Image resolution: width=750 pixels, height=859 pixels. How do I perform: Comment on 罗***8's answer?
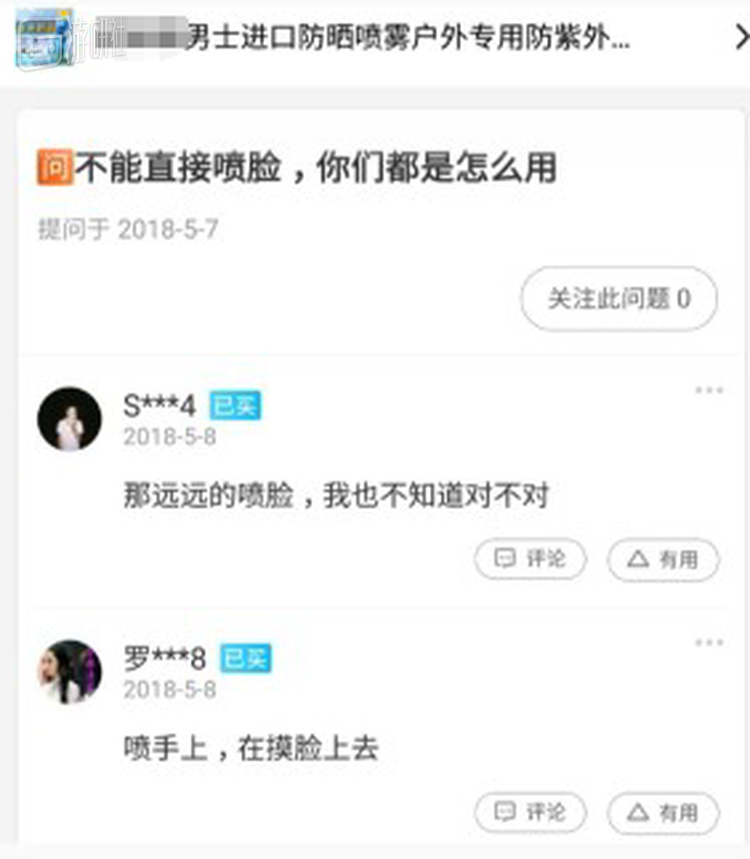[530, 811]
